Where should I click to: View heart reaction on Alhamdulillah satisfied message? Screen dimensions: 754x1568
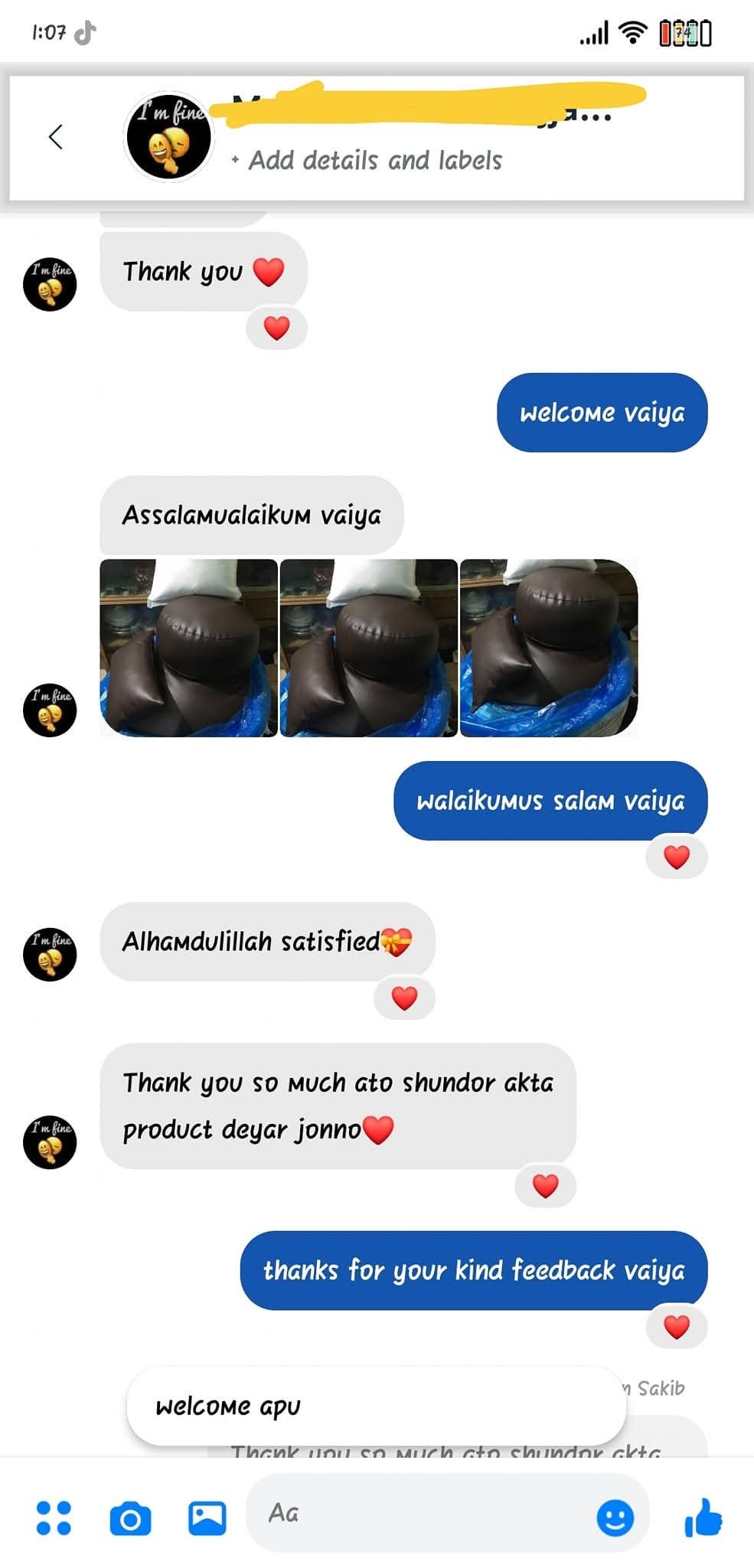(x=404, y=998)
